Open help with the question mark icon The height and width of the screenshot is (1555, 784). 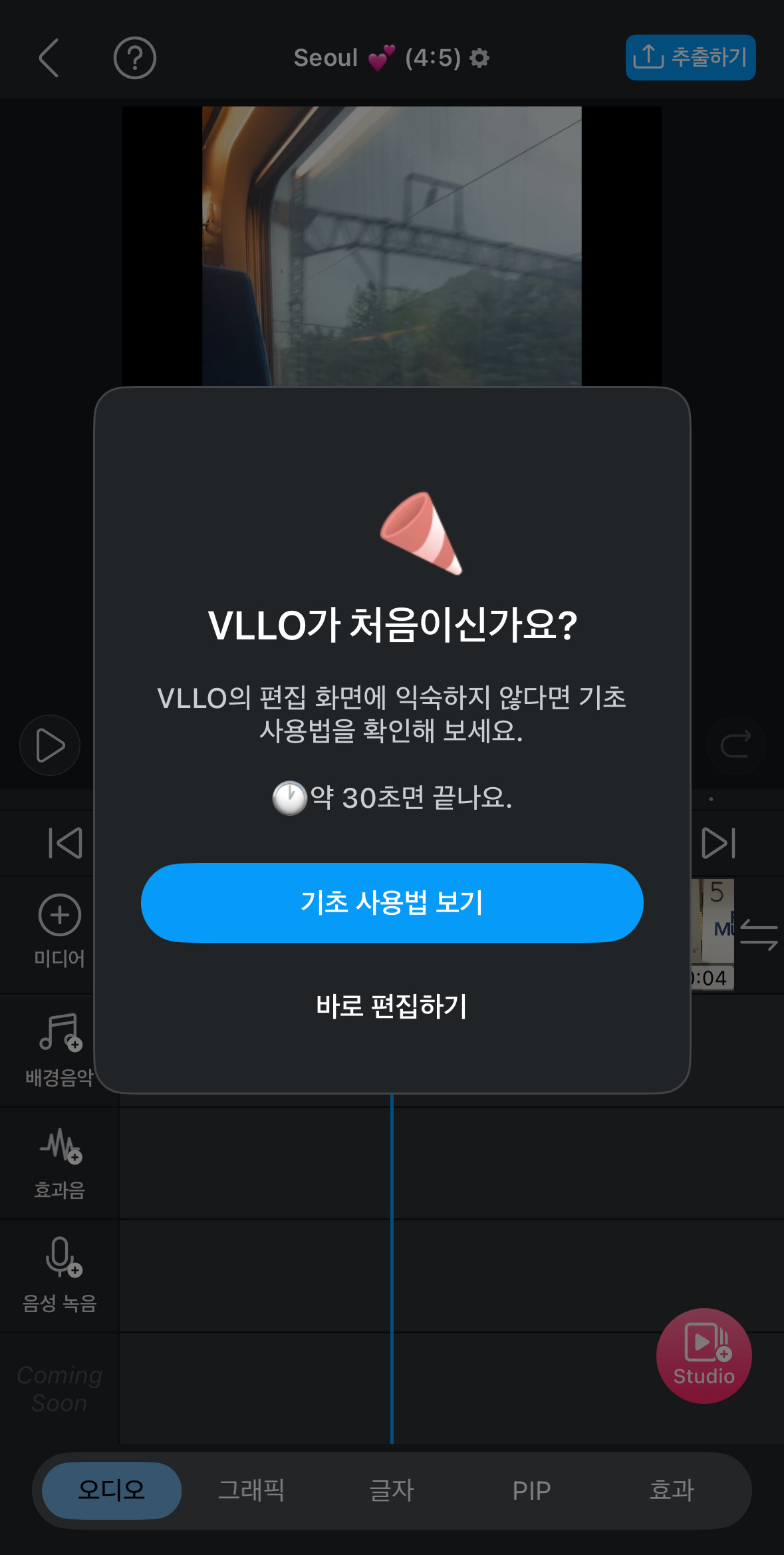coord(136,58)
